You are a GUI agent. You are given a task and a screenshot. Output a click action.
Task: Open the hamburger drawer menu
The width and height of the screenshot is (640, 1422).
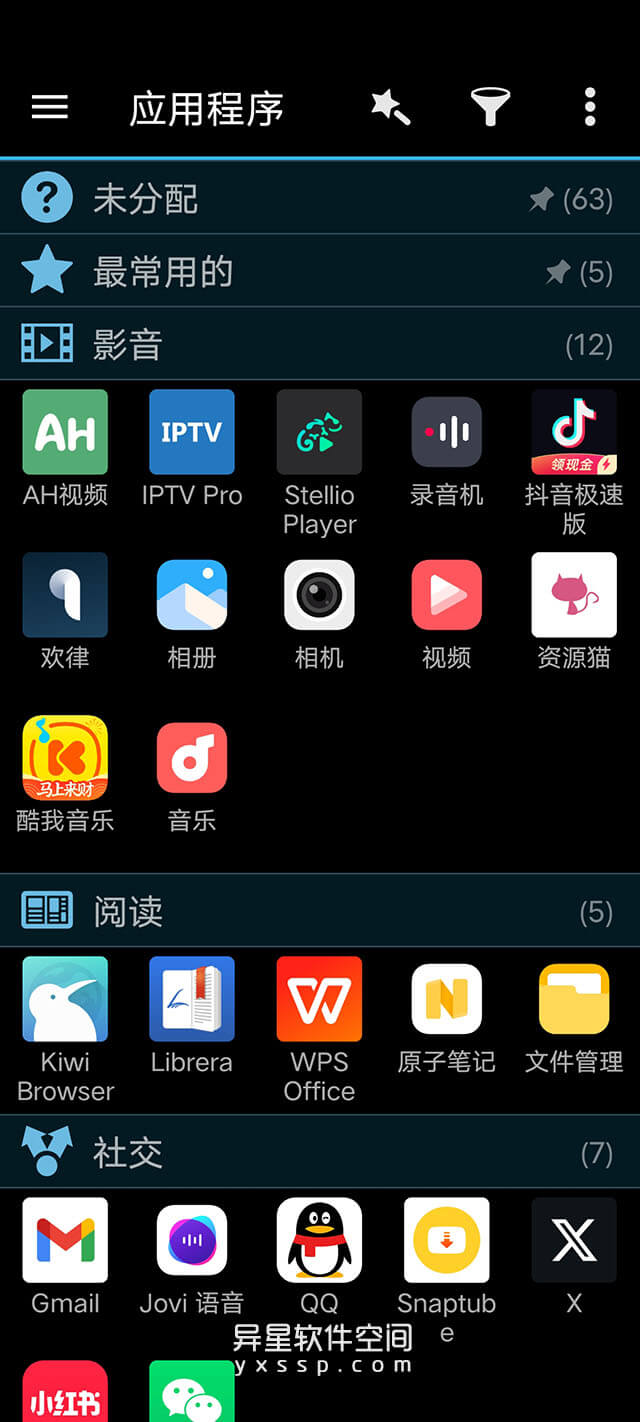point(50,107)
